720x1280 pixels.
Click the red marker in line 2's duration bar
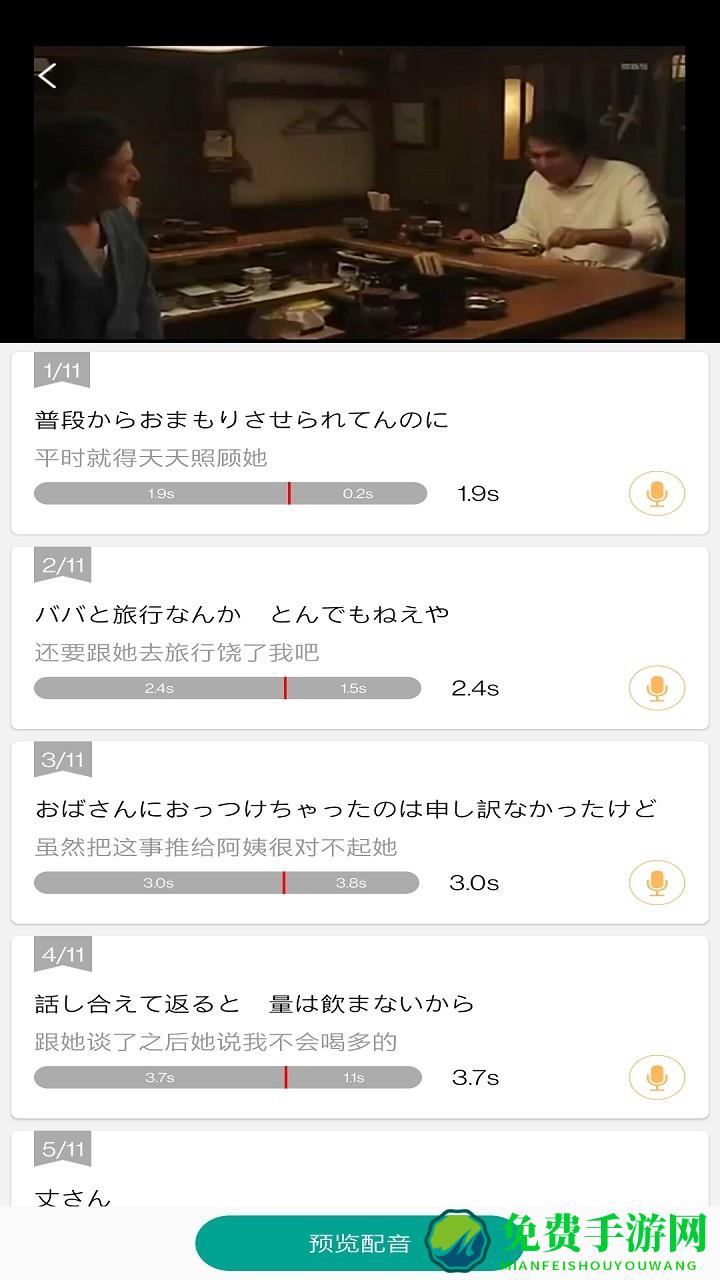[x=287, y=688]
